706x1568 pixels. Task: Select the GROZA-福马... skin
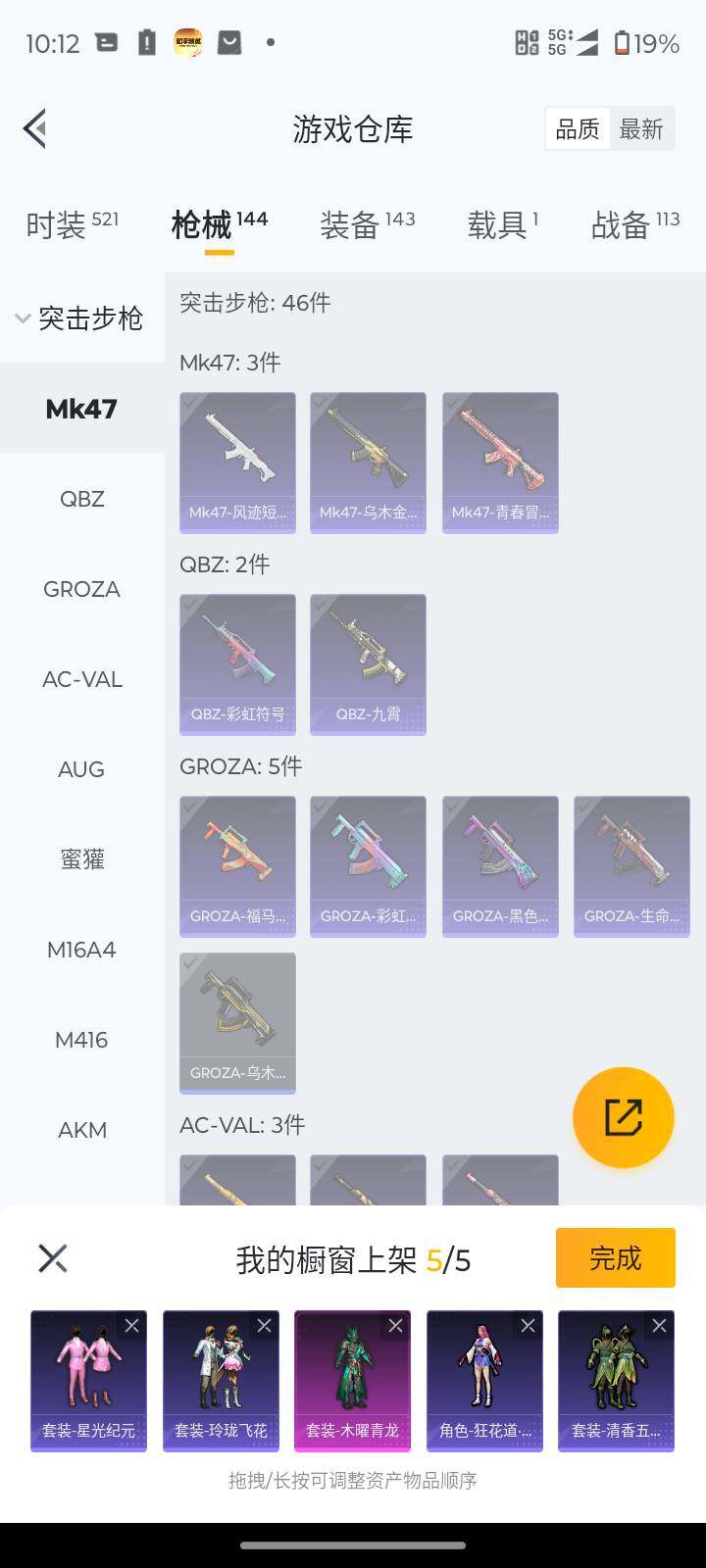pos(237,865)
